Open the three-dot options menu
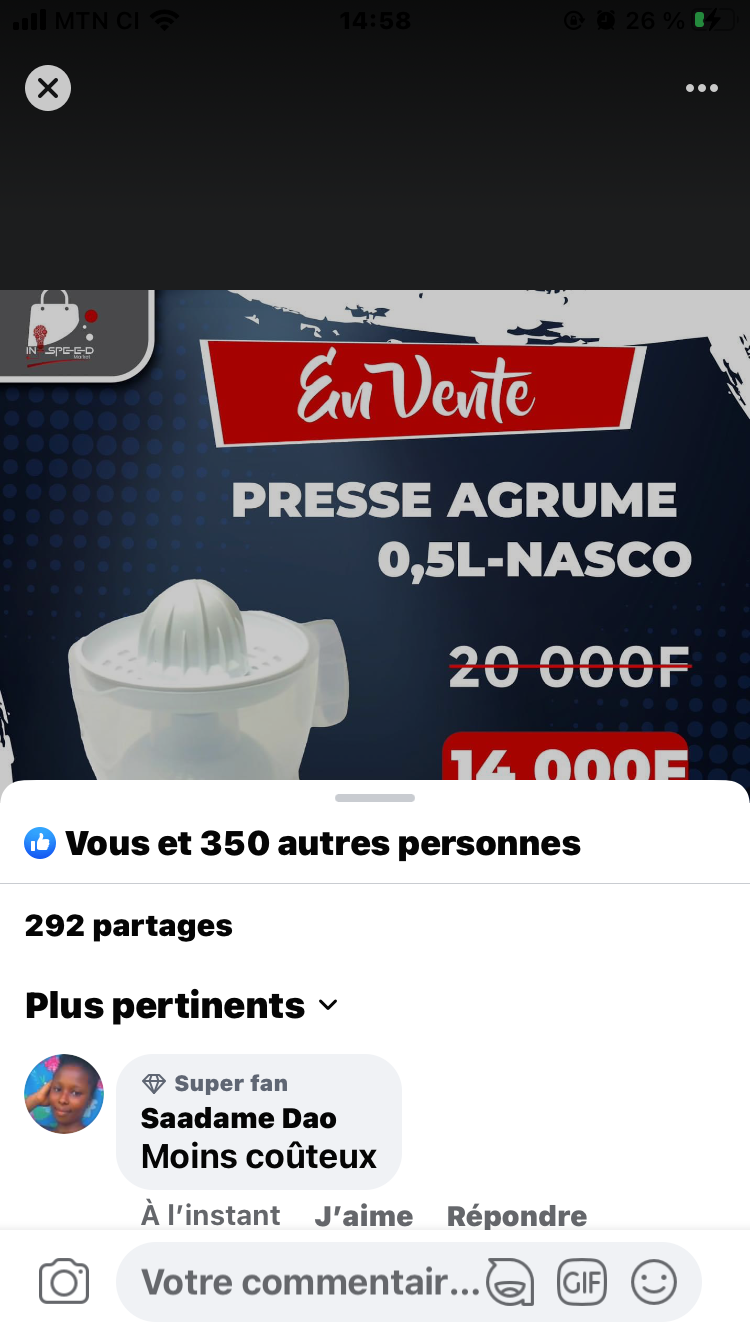 point(701,88)
